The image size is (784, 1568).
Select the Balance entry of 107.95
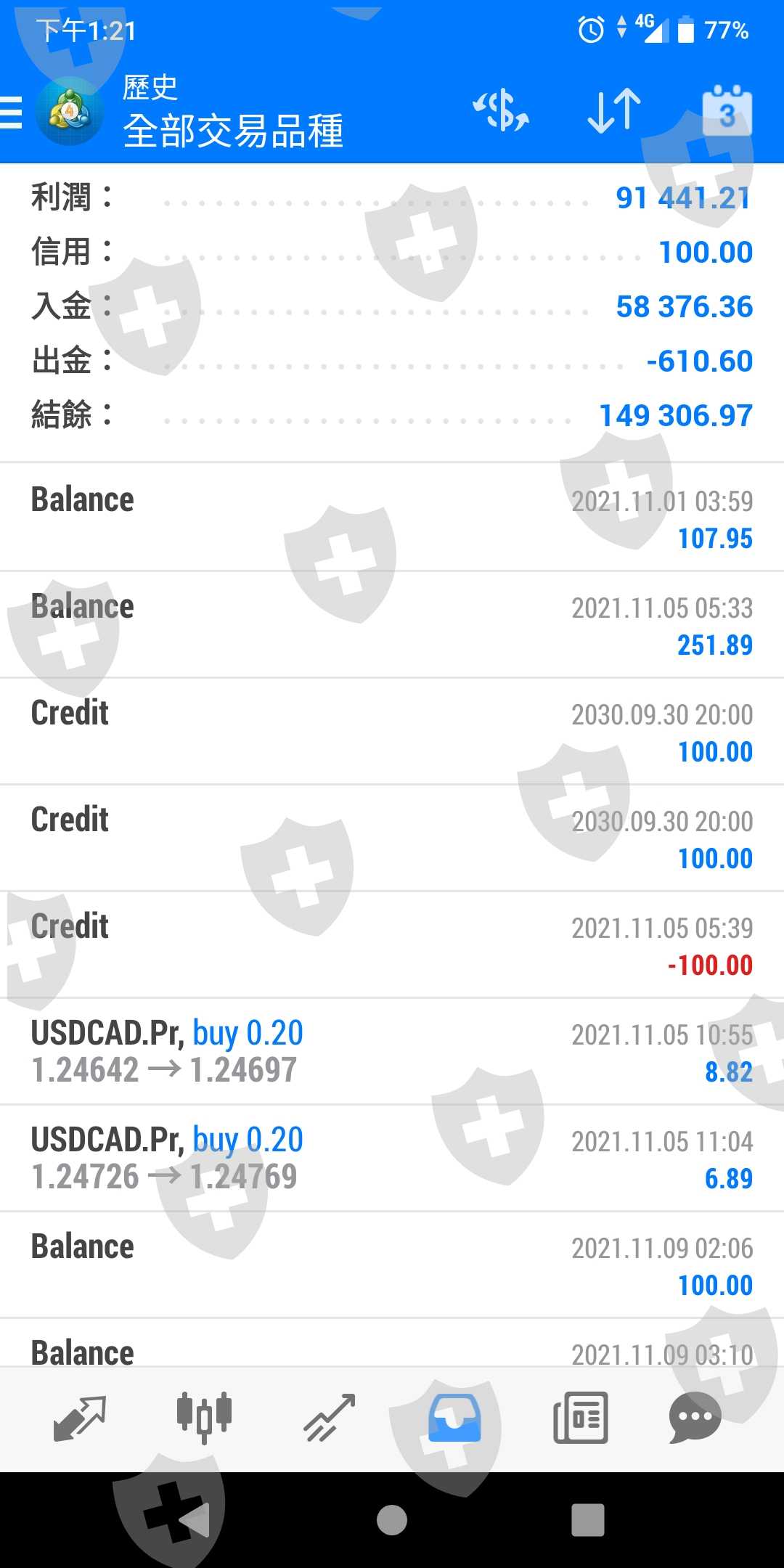pos(392,518)
